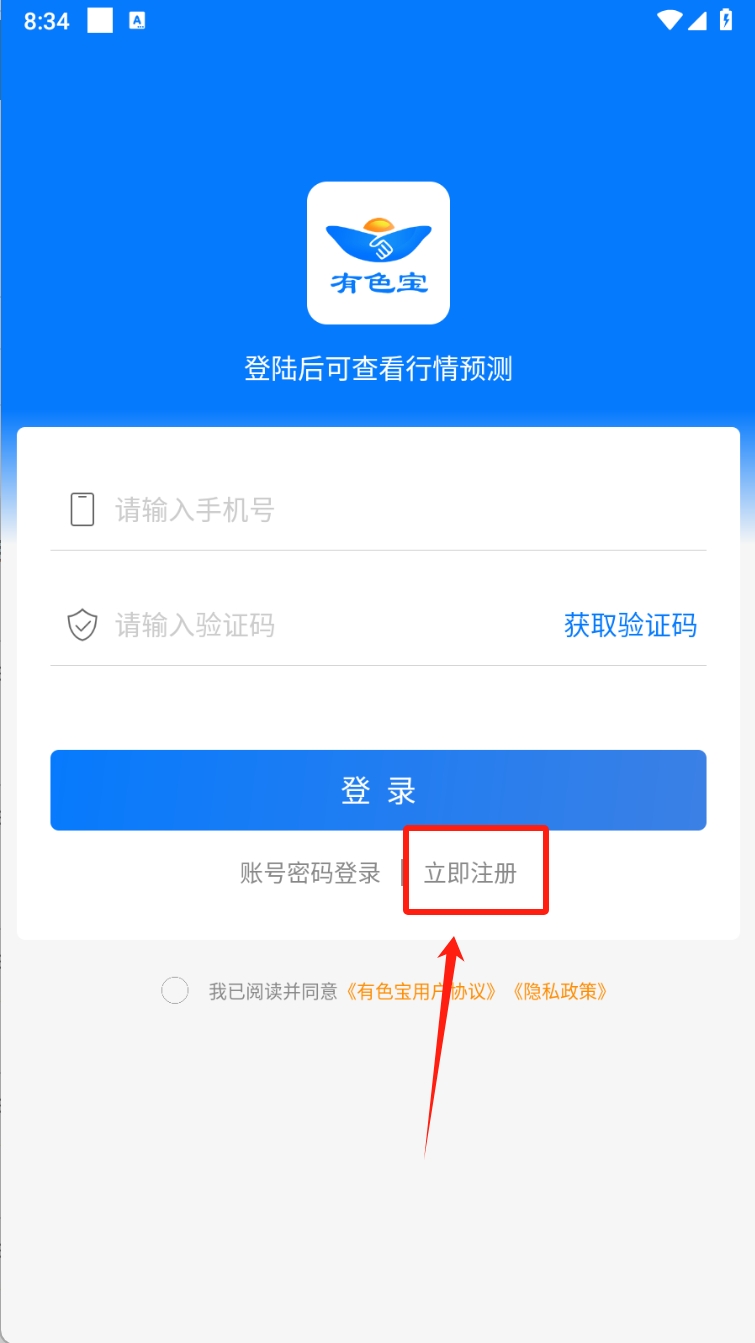Viewport: 755px width, 1343px height.
Task: Open the 隐私政策 link
Action: pyautogui.click(x=559, y=992)
